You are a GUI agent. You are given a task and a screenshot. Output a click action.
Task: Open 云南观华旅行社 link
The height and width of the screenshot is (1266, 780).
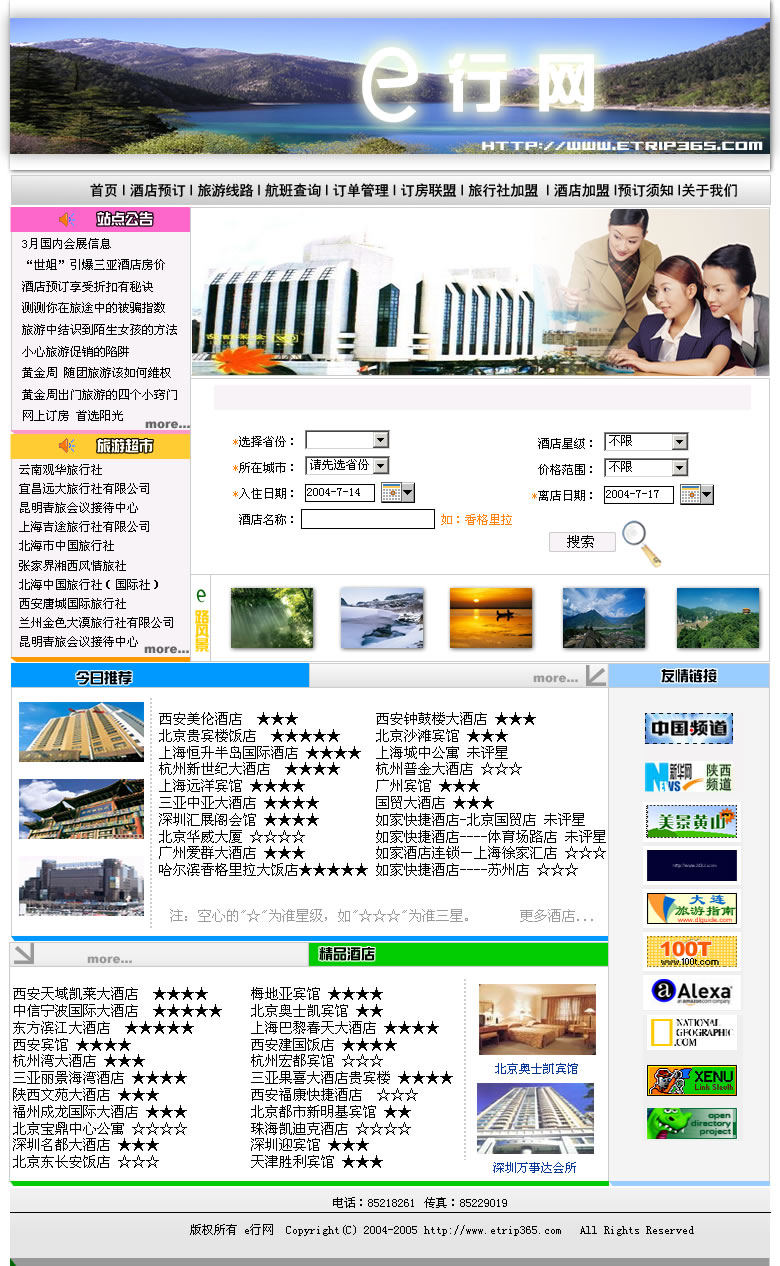(60, 469)
